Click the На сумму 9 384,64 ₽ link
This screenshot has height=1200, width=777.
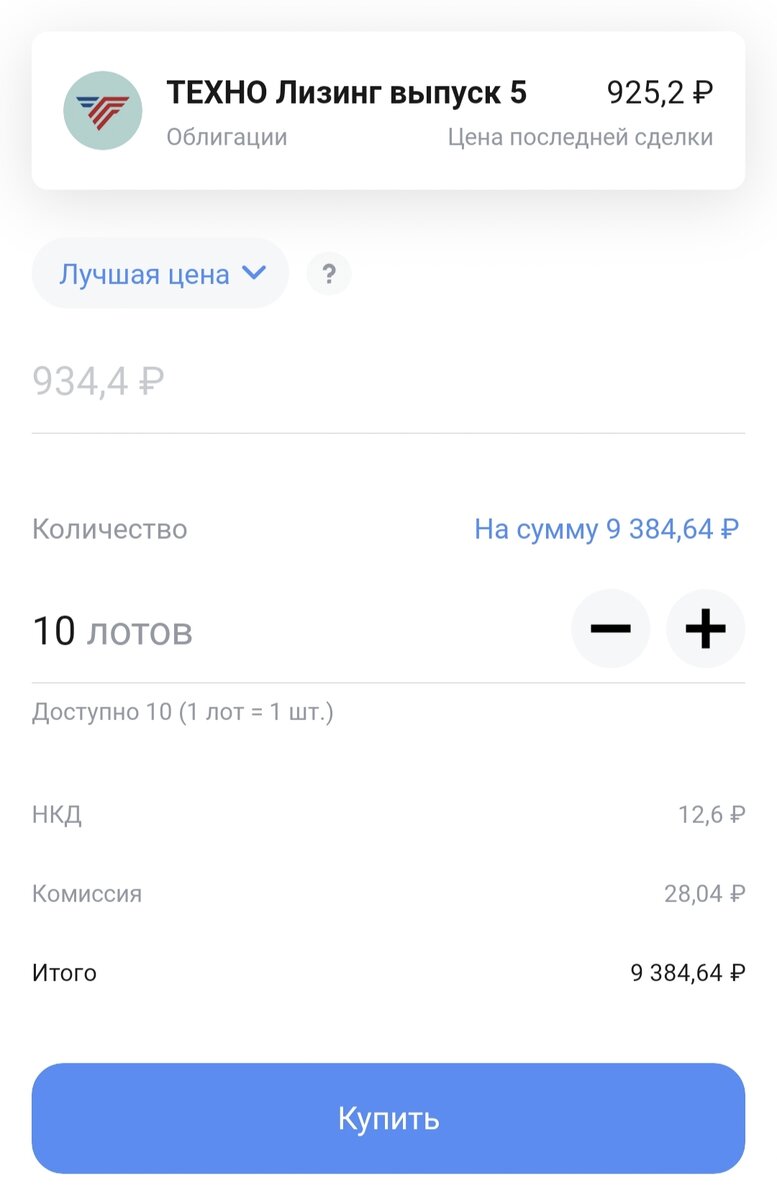(x=606, y=529)
